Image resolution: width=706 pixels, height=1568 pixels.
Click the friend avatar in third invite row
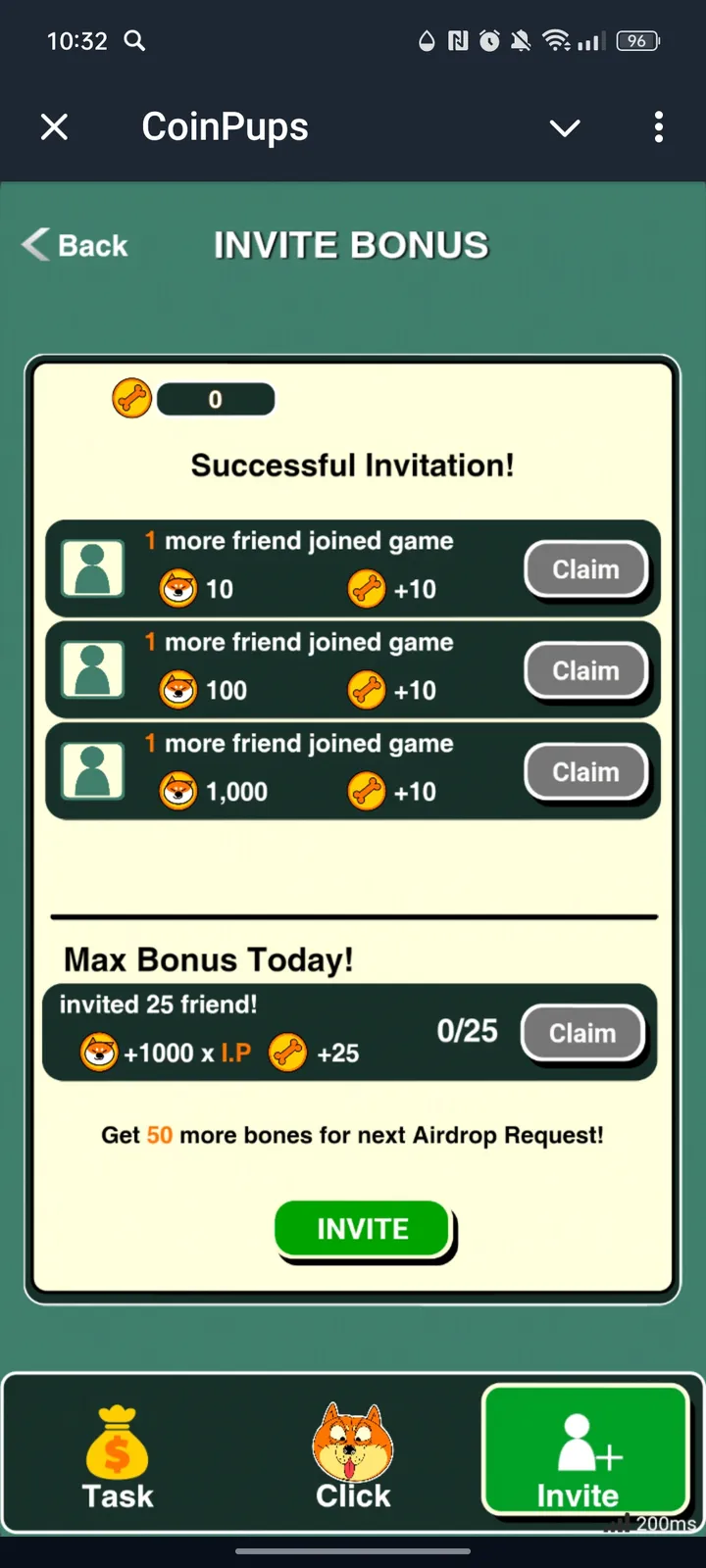click(x=92, y=769)
